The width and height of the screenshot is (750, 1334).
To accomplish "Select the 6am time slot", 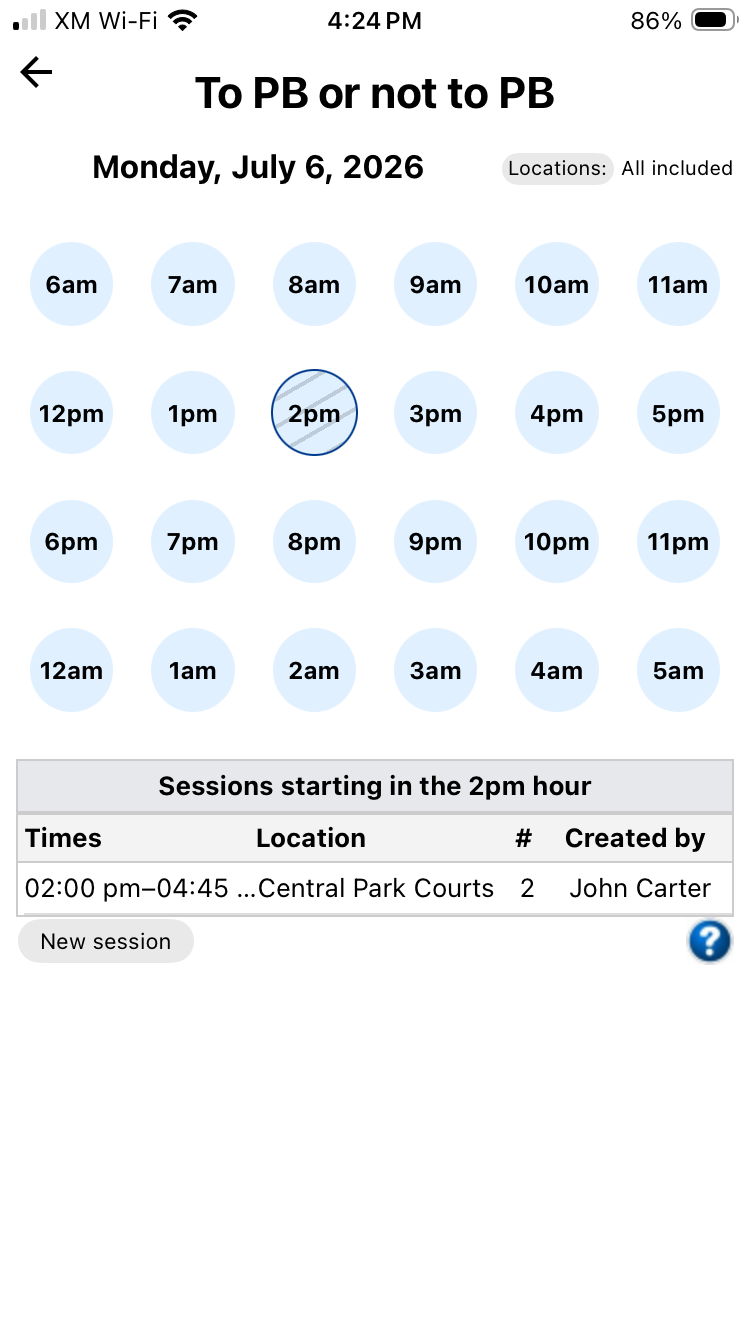I will tap(71, 284).
